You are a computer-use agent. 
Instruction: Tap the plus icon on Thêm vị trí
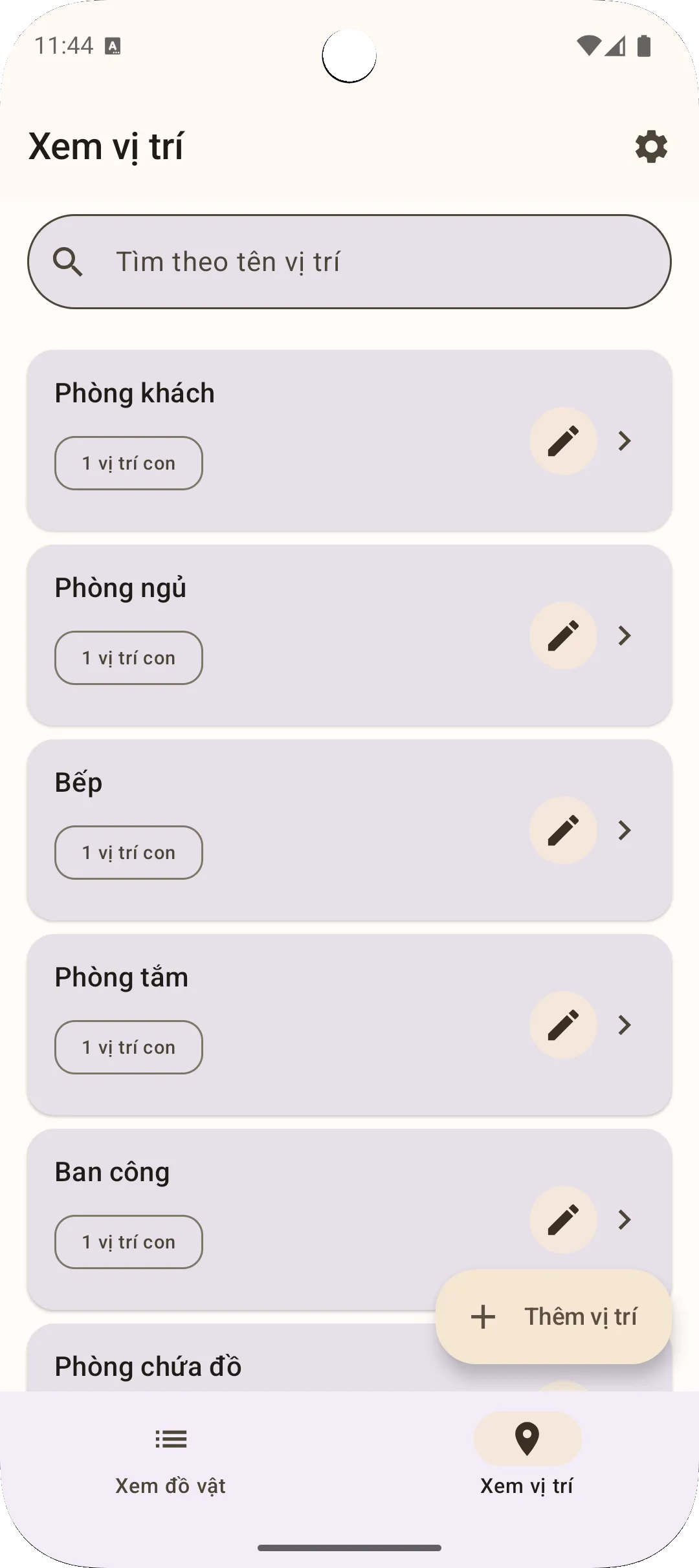tap(483, 1316)
